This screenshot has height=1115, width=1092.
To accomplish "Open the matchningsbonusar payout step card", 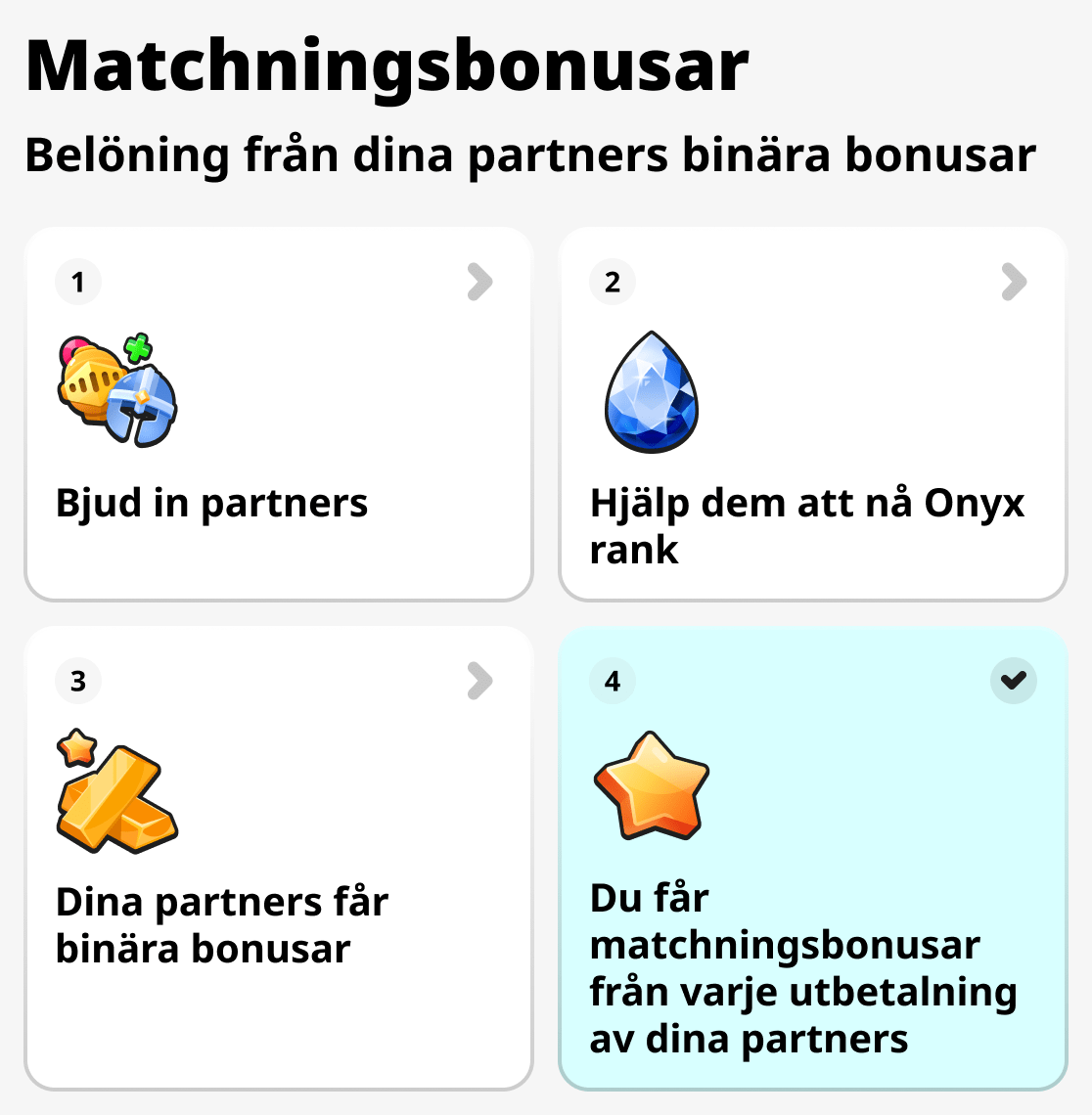I will pos(802,968).
